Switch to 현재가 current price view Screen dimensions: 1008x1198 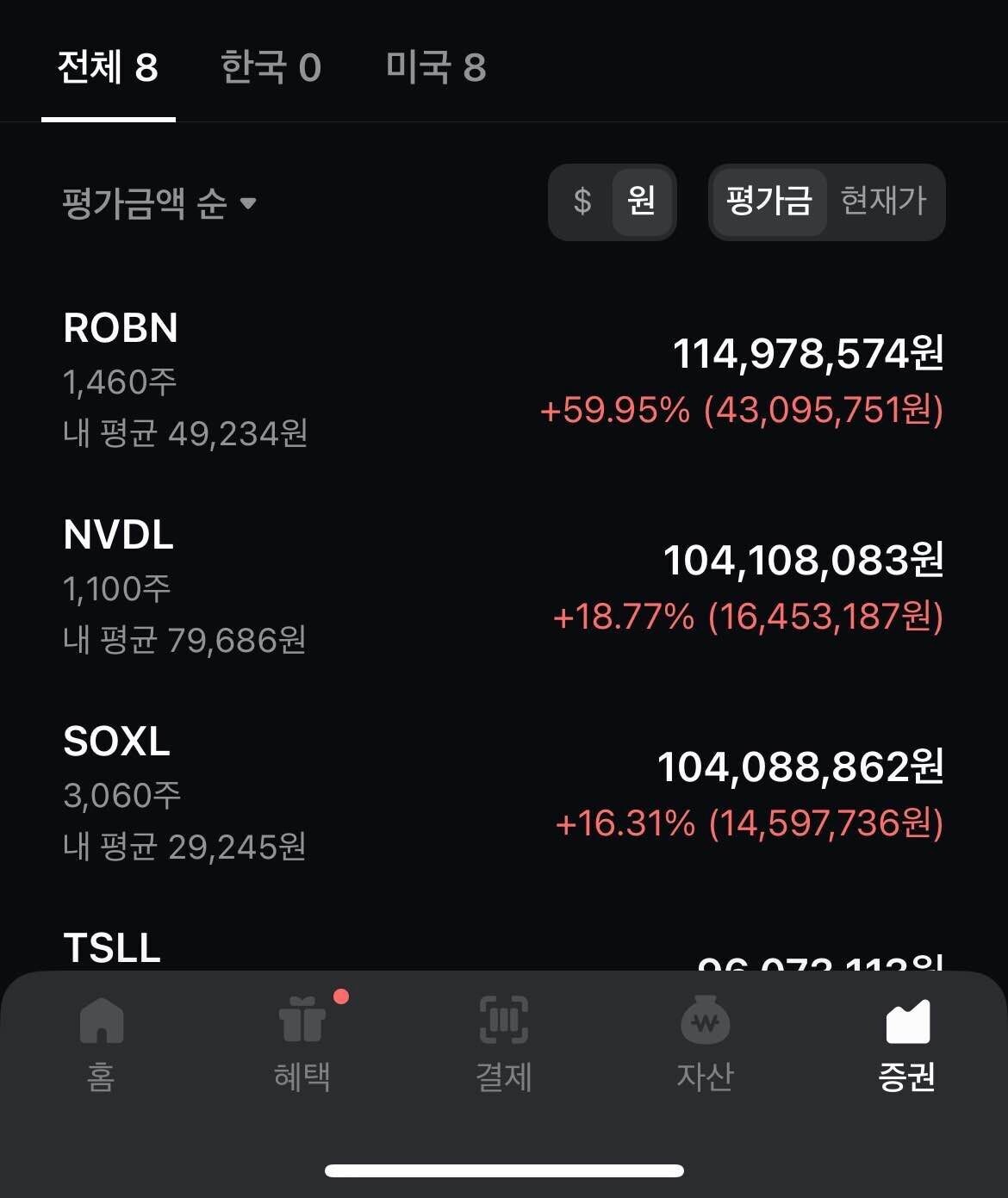click(882, 202)
